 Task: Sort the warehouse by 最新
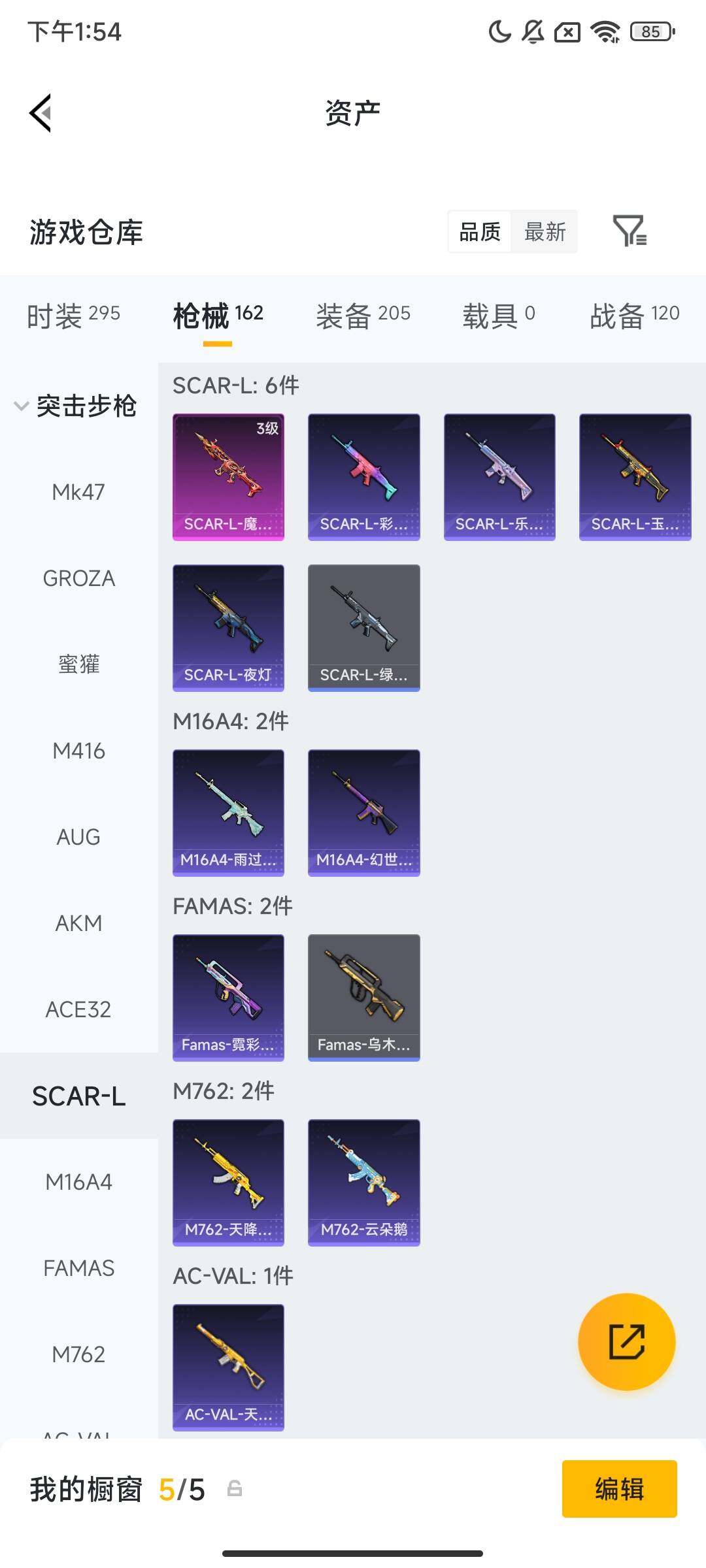coord(545,231)
